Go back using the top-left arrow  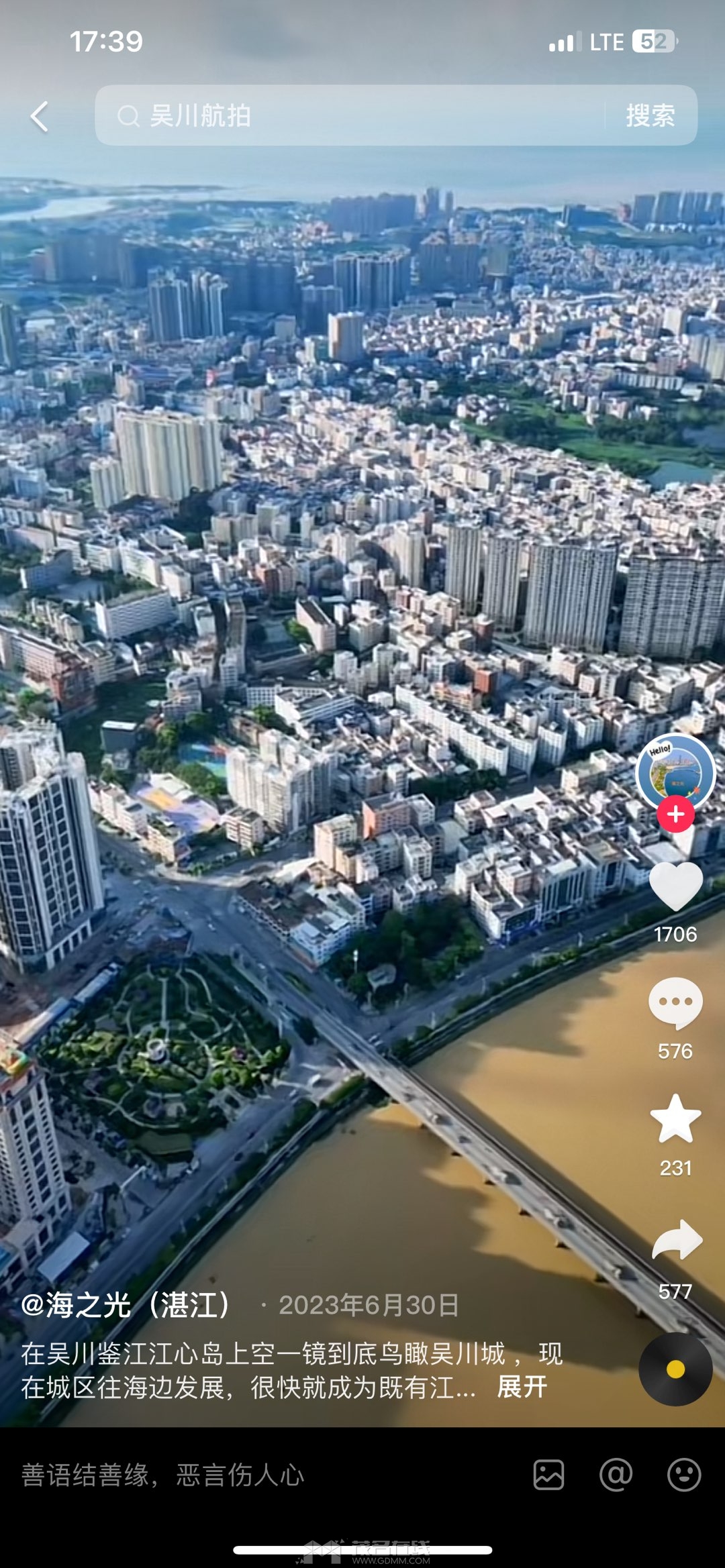coord(40,117)
